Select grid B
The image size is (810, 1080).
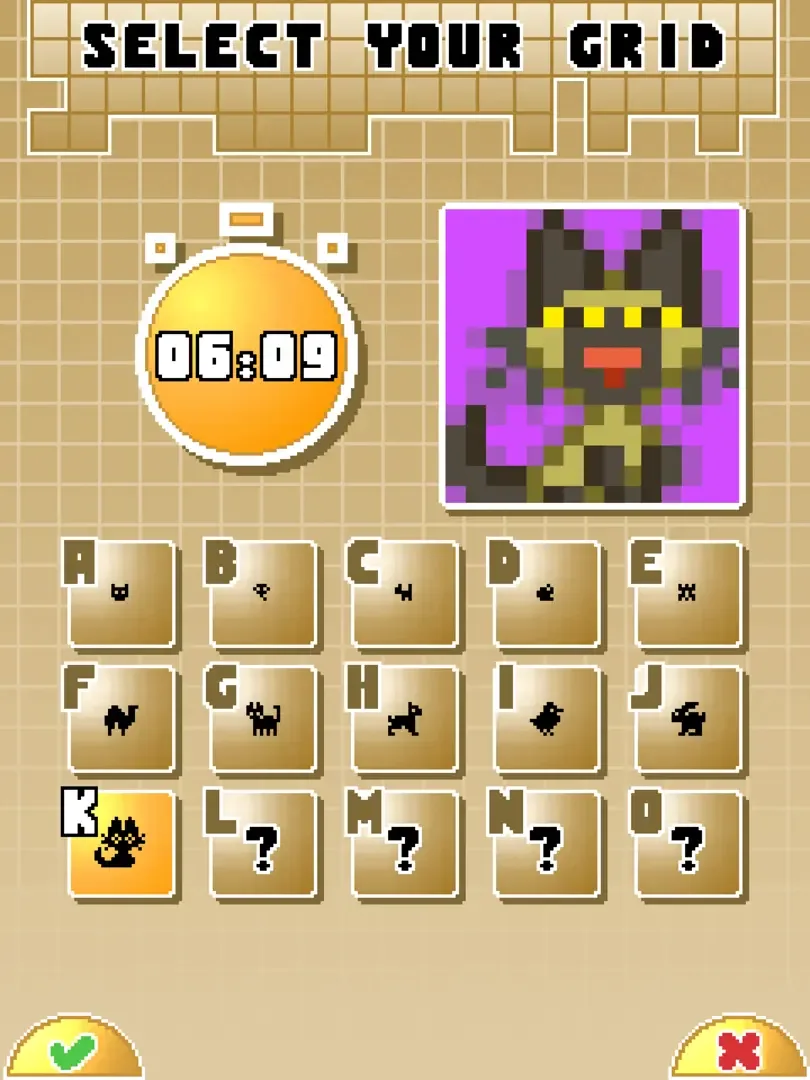click(263, 594)
